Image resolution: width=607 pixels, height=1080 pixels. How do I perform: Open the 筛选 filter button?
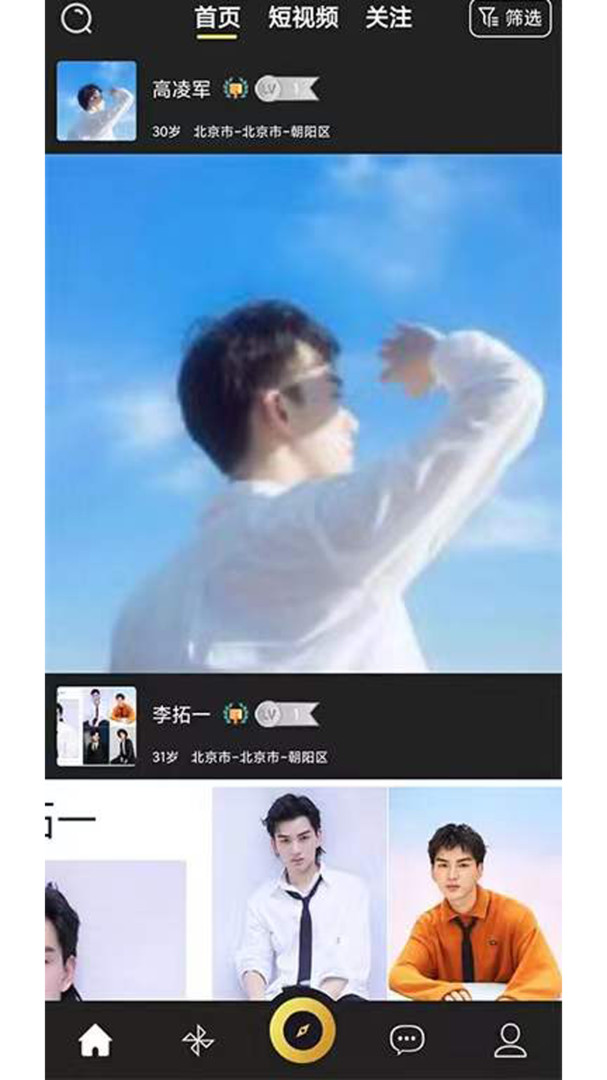pos(510,18)
